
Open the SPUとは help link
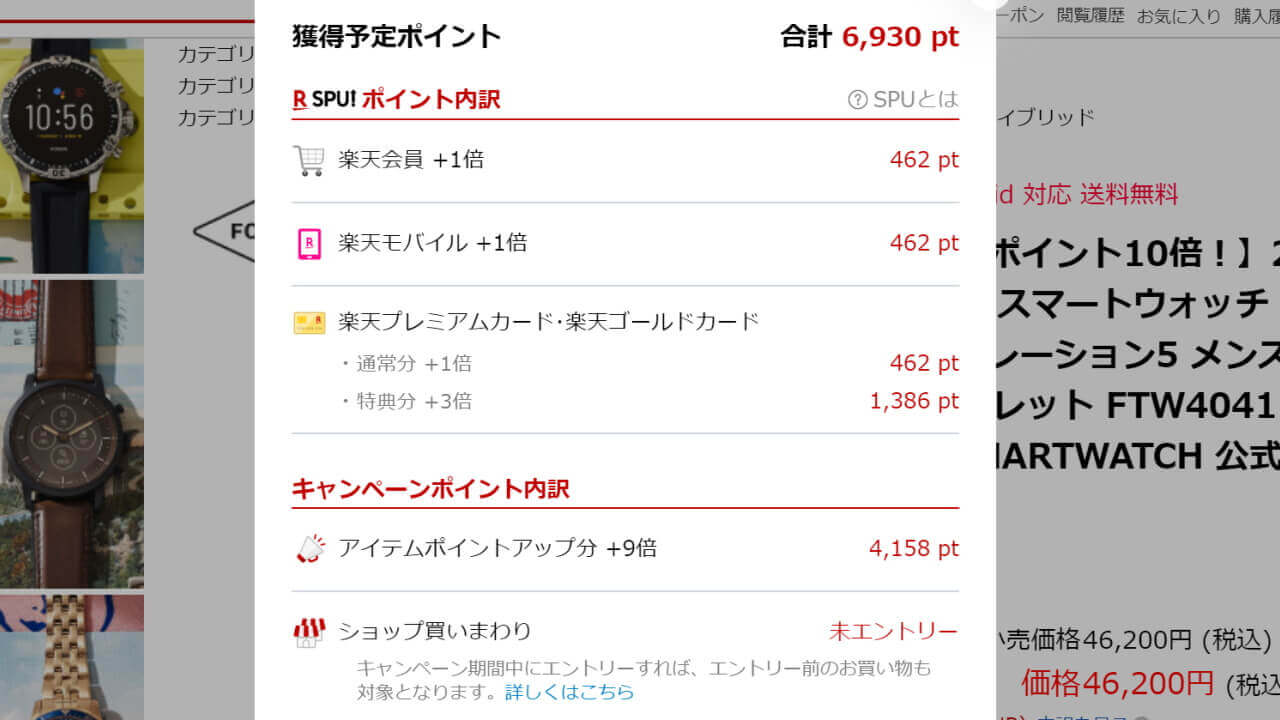coord(903,99)
